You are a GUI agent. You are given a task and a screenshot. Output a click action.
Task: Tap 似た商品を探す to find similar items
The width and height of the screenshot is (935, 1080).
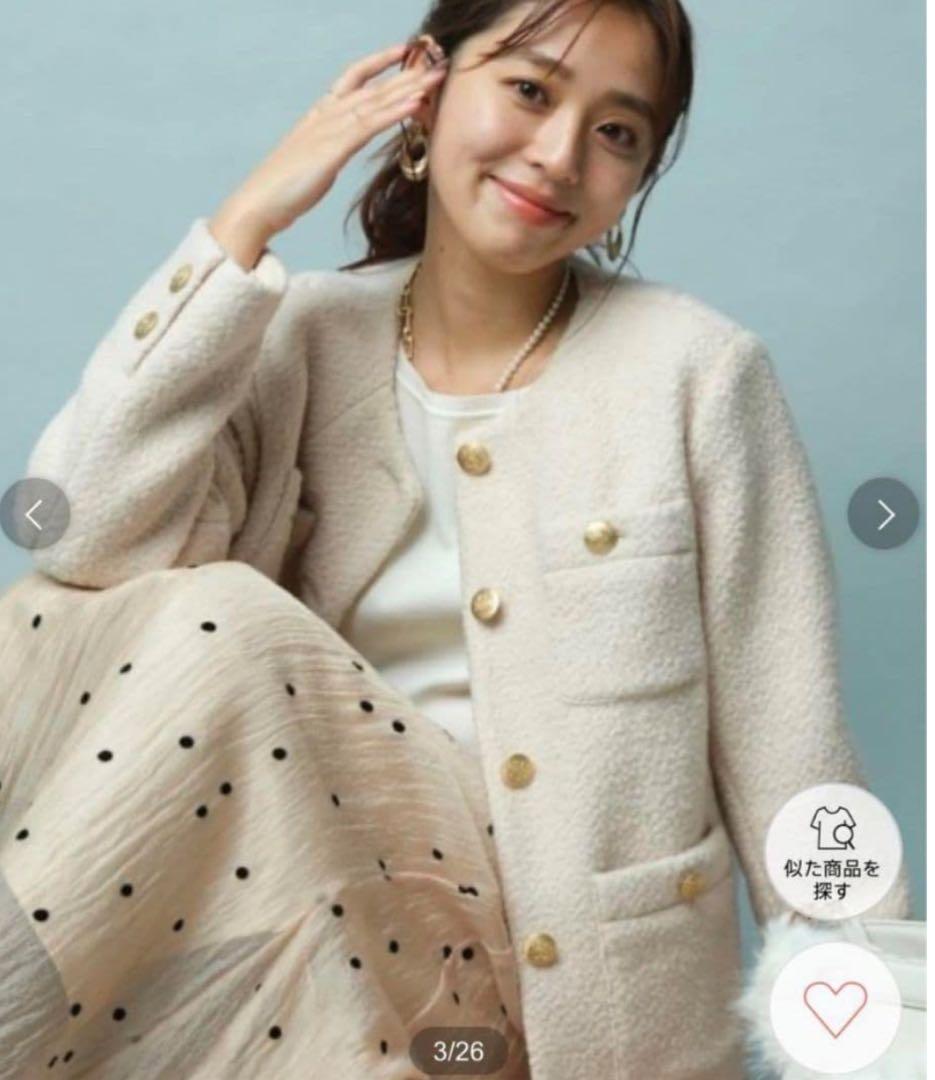(832, 852)
